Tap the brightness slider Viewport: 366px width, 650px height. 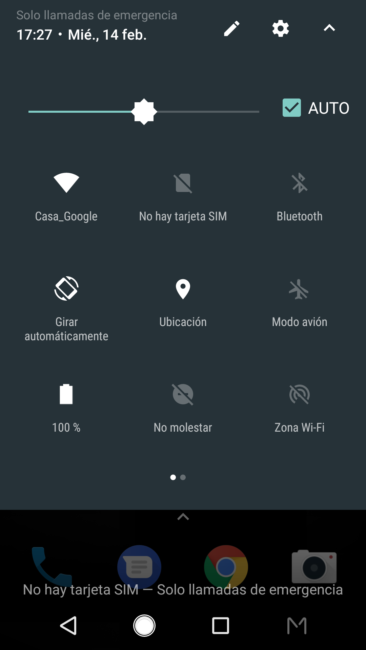coord(143,112)
